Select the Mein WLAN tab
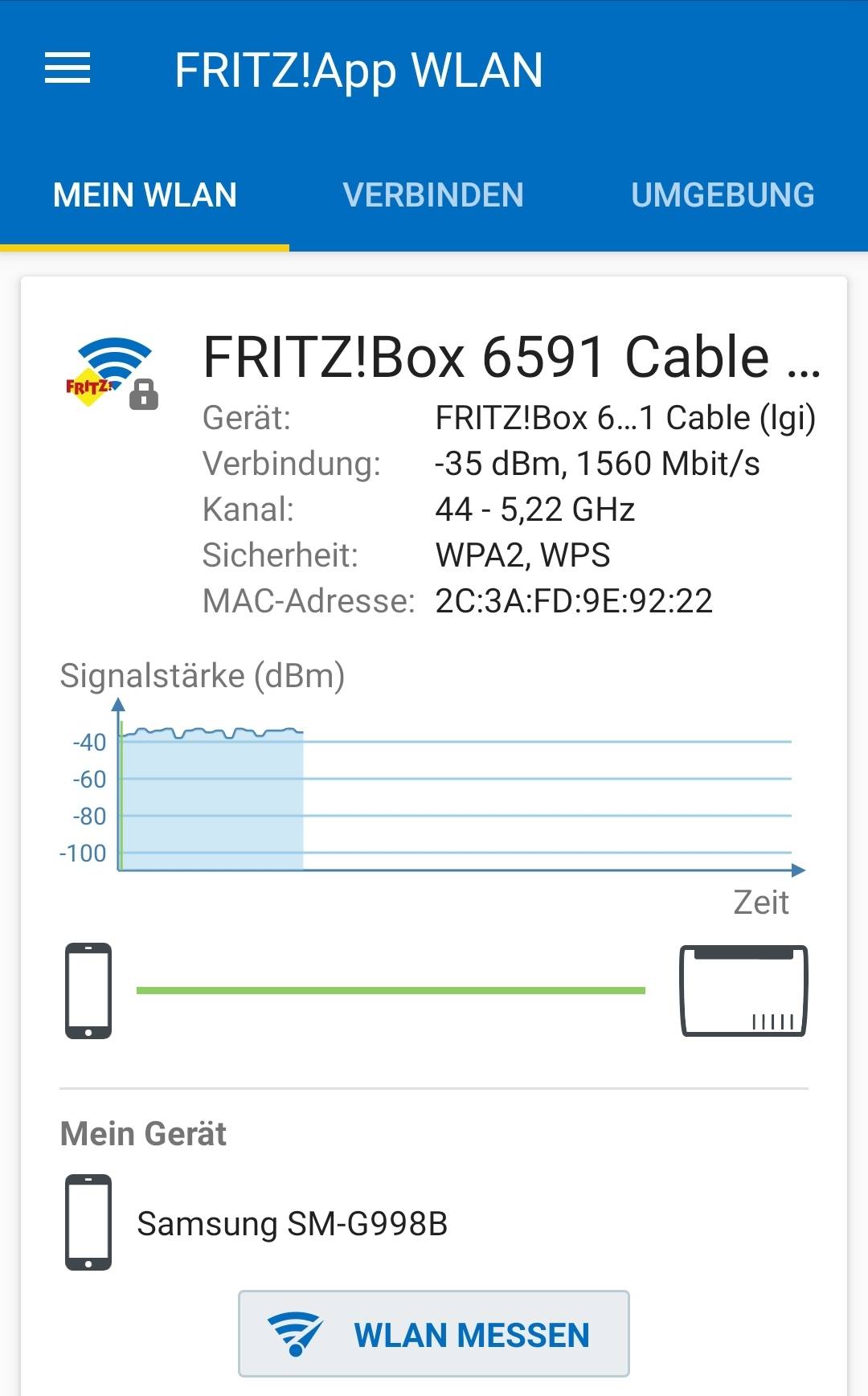 click(x=145, y=195)
